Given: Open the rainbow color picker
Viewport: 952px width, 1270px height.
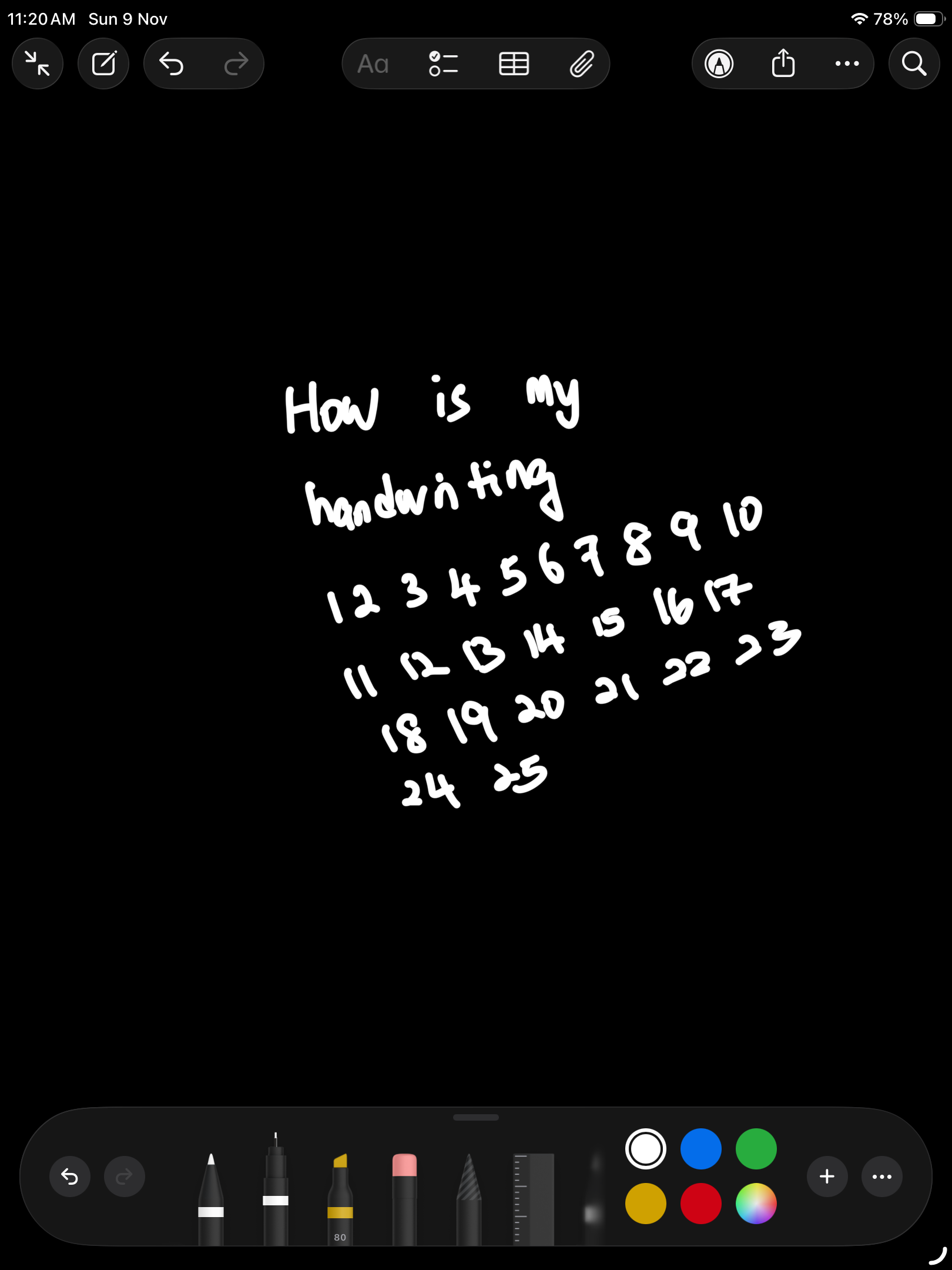Looking at the screenshot, I should click(756, 1204).
